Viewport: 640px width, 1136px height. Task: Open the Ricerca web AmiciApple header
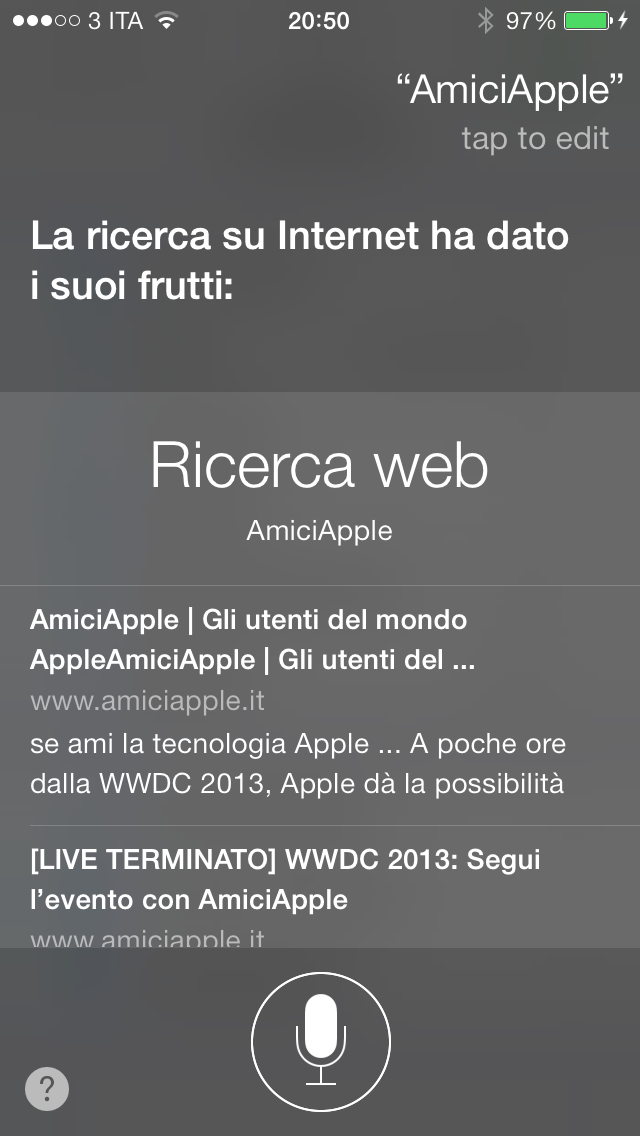coord(320,489)
